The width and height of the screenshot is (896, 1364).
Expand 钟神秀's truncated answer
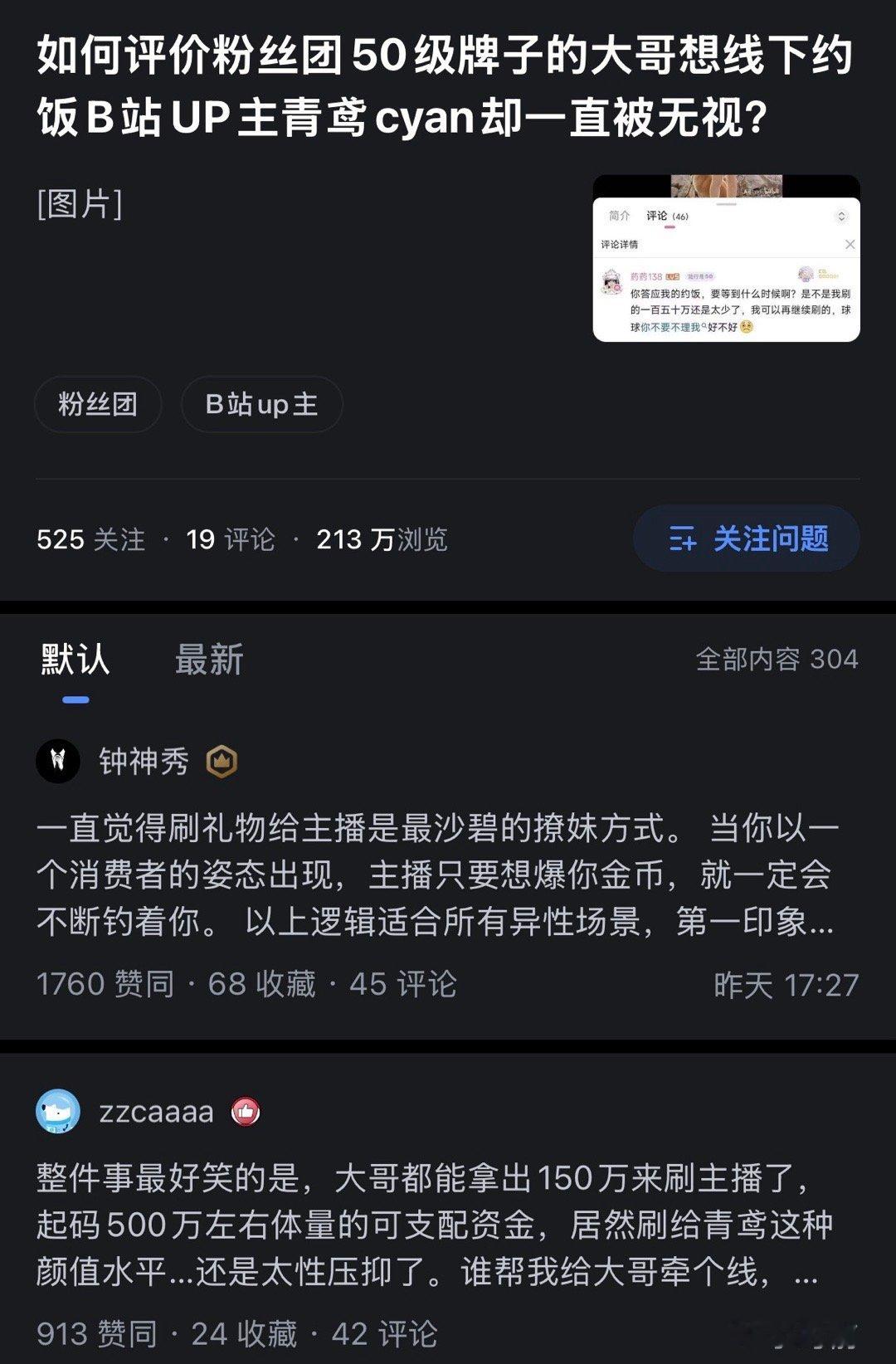821,927
